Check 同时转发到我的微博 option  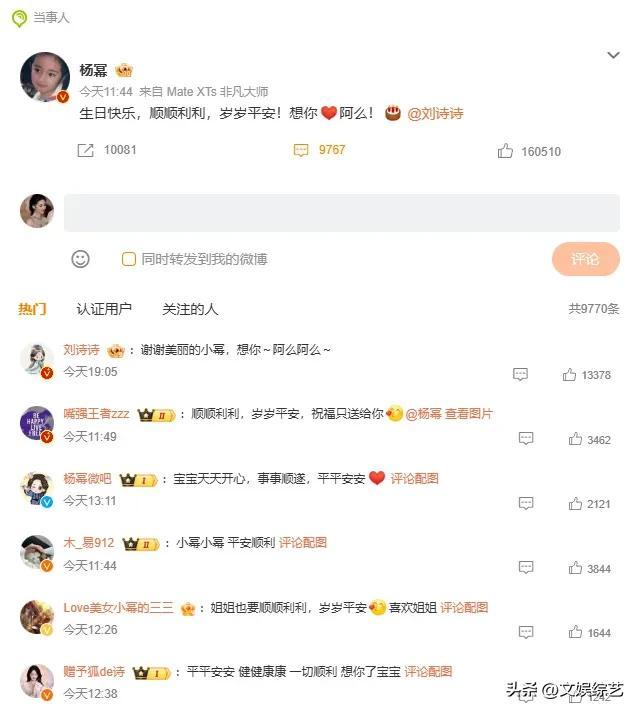[129, 259]
